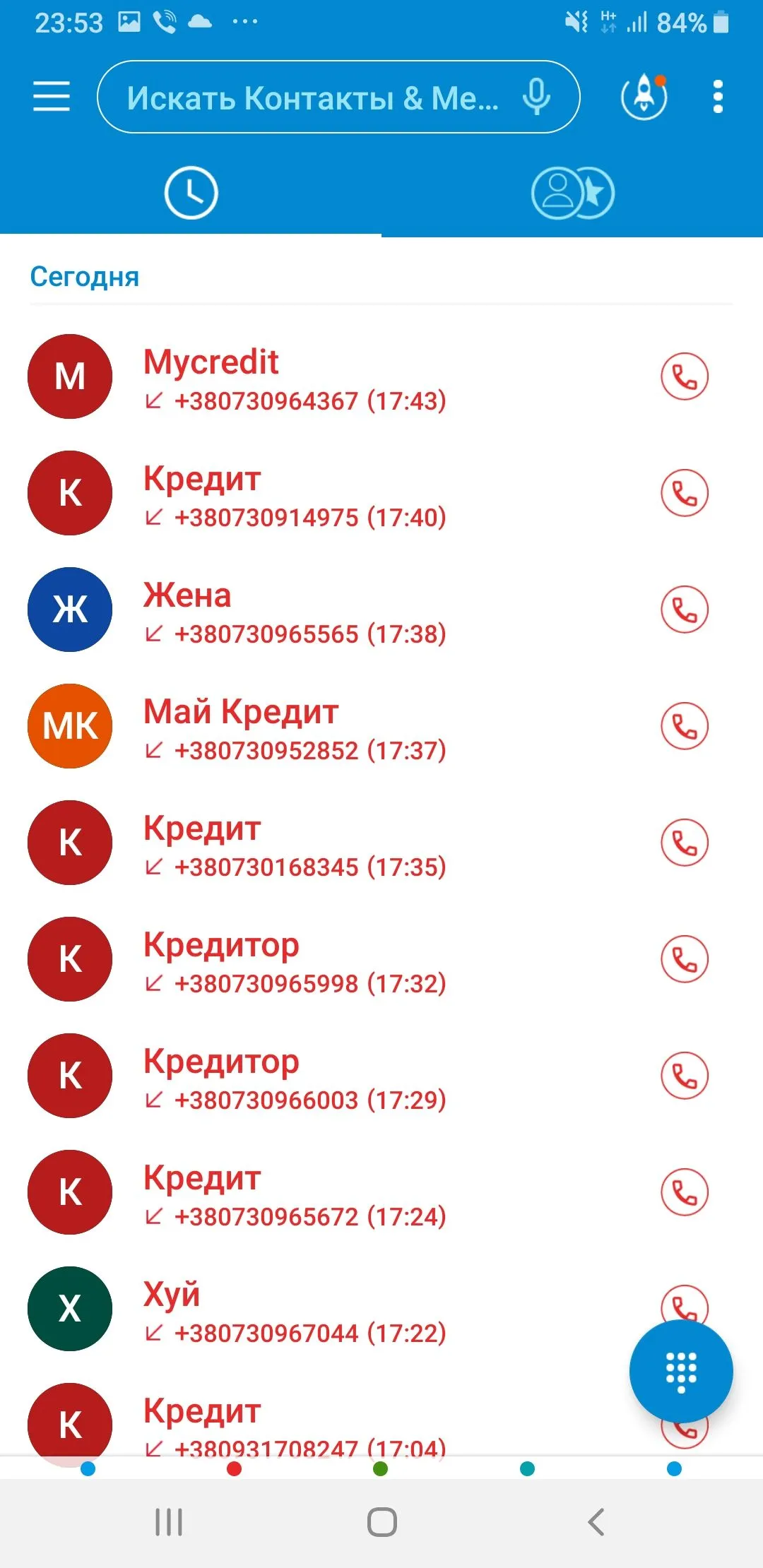The width and height of the screenshot is (763, 1568).
Task: Switch to the call history tab
Action: (191, 193)
